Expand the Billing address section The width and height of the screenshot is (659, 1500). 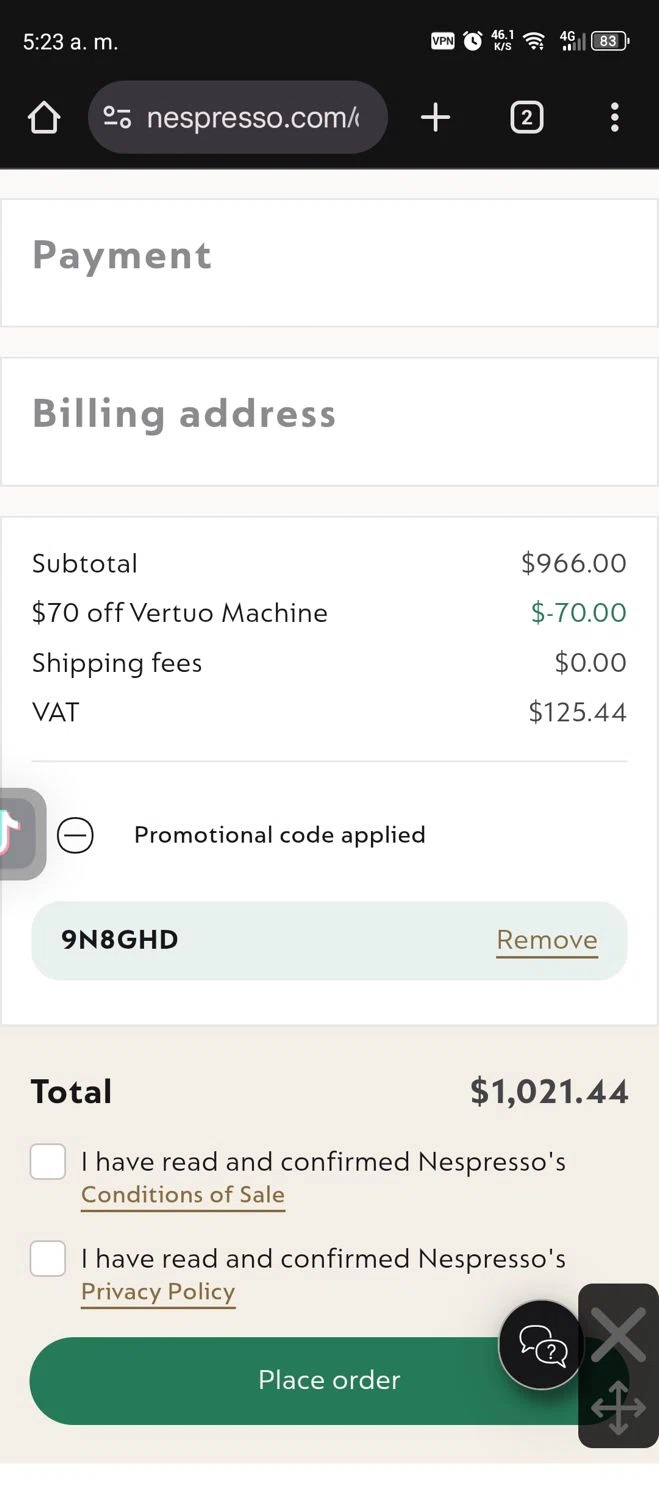point(329,414)
